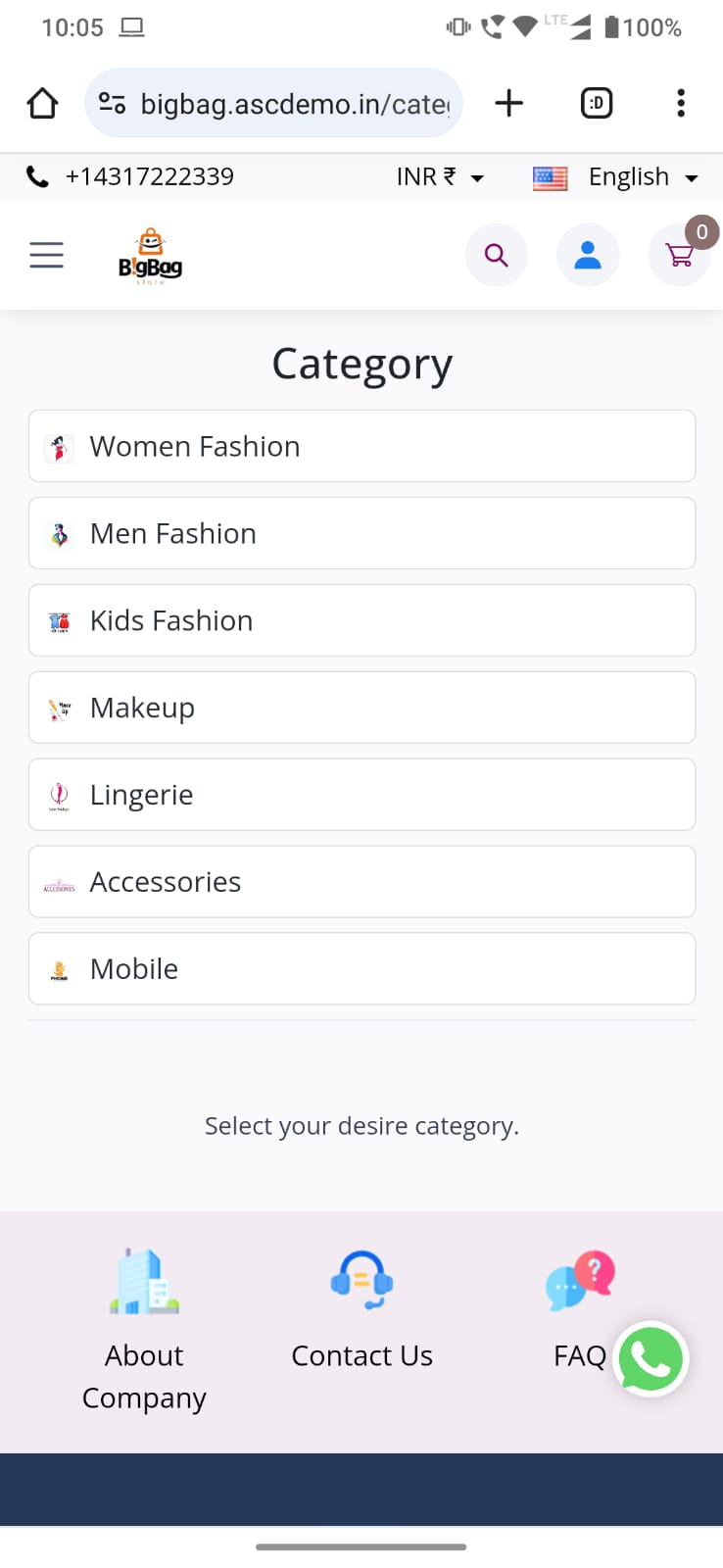Open the browser overflow menu
The width and height of the screenshot is (723, 1568).
(x=681, y=103)
